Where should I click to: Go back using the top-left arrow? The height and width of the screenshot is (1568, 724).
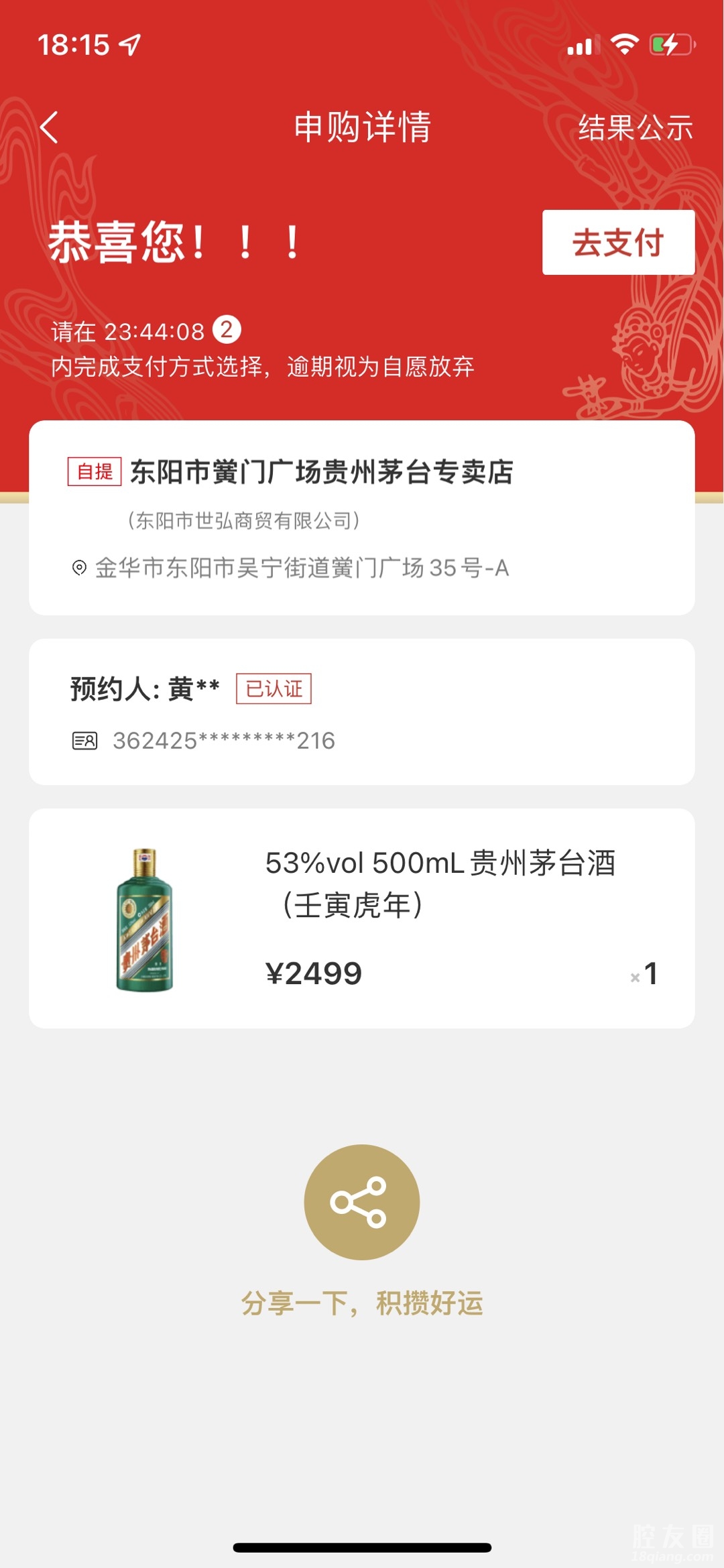[49, 127]
